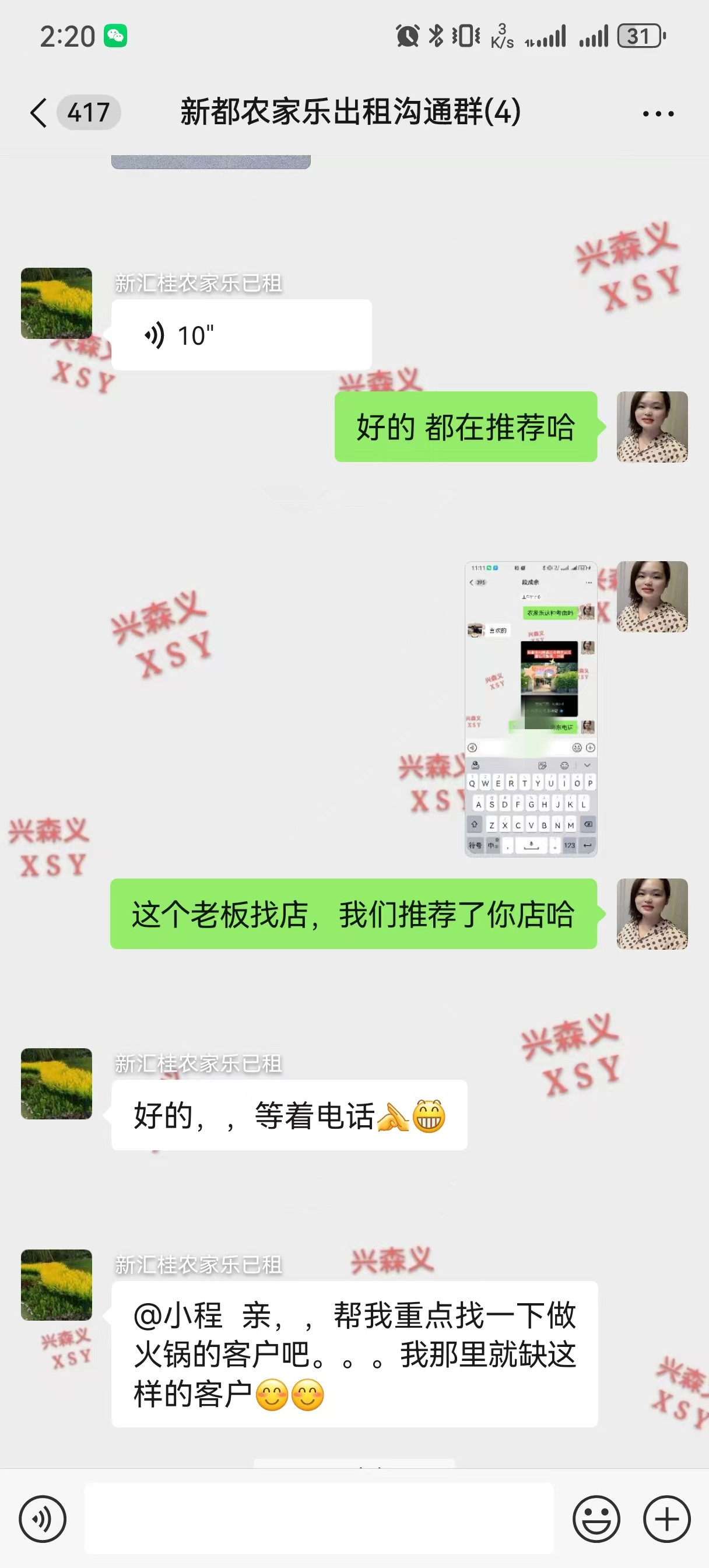Open the emoji picker
This screenshot has width=709, height=1568.
click(596, 1518)
